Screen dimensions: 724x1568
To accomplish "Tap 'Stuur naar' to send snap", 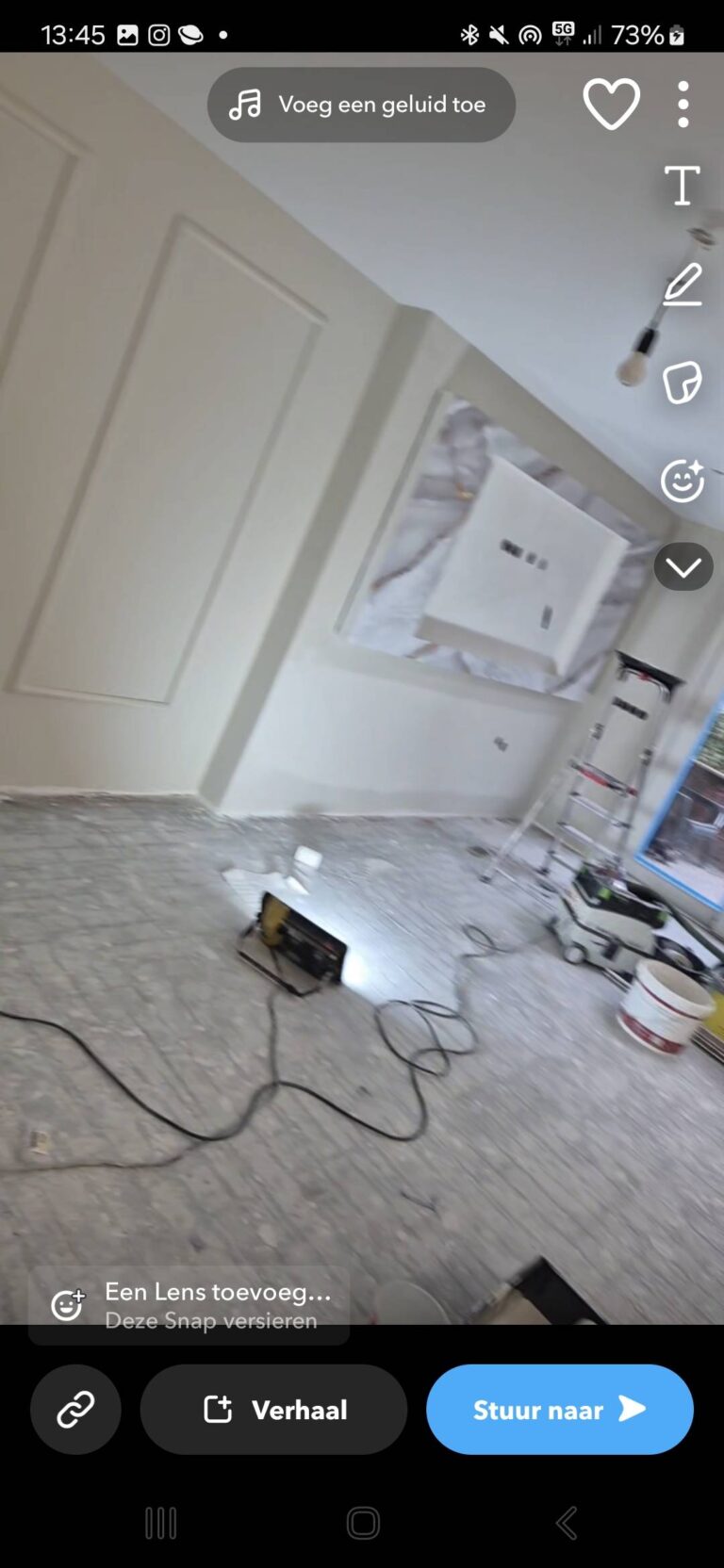I will (x=559, y=1410).
